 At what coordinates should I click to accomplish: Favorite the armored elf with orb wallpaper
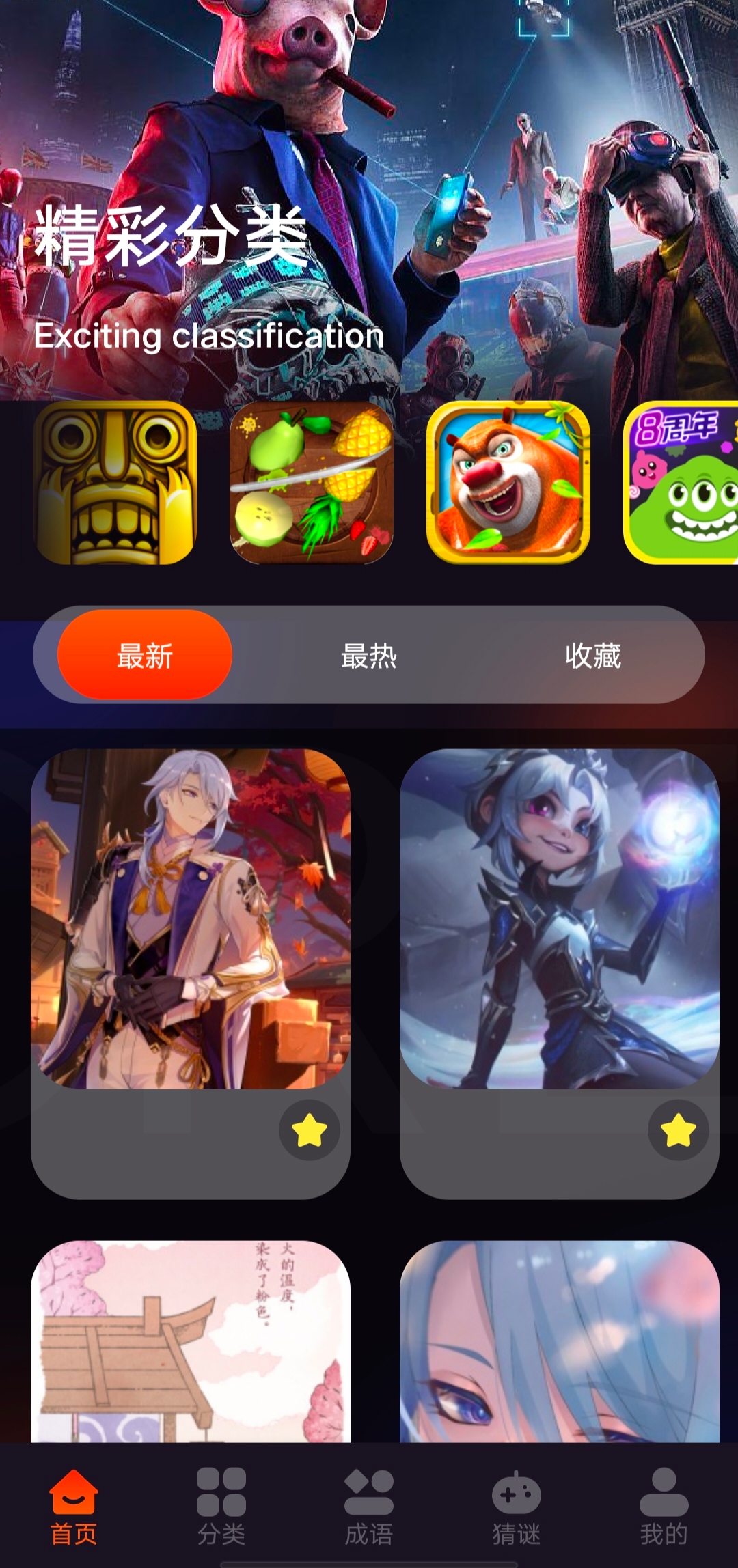[678, 1130]
